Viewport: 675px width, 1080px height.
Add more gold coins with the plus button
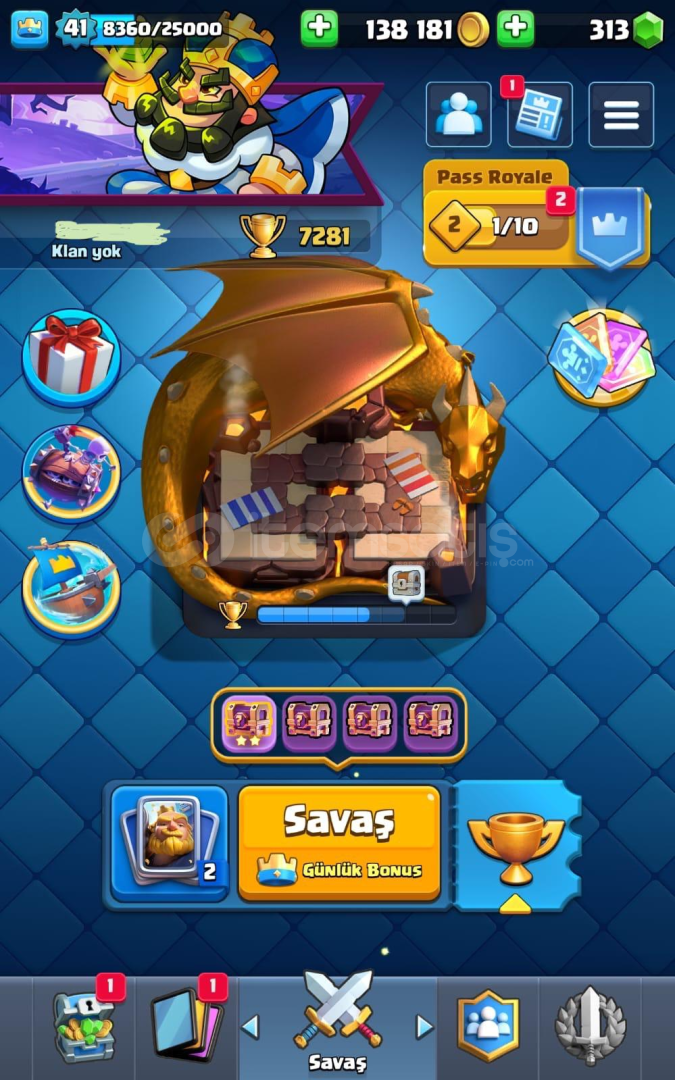point(319,29)
